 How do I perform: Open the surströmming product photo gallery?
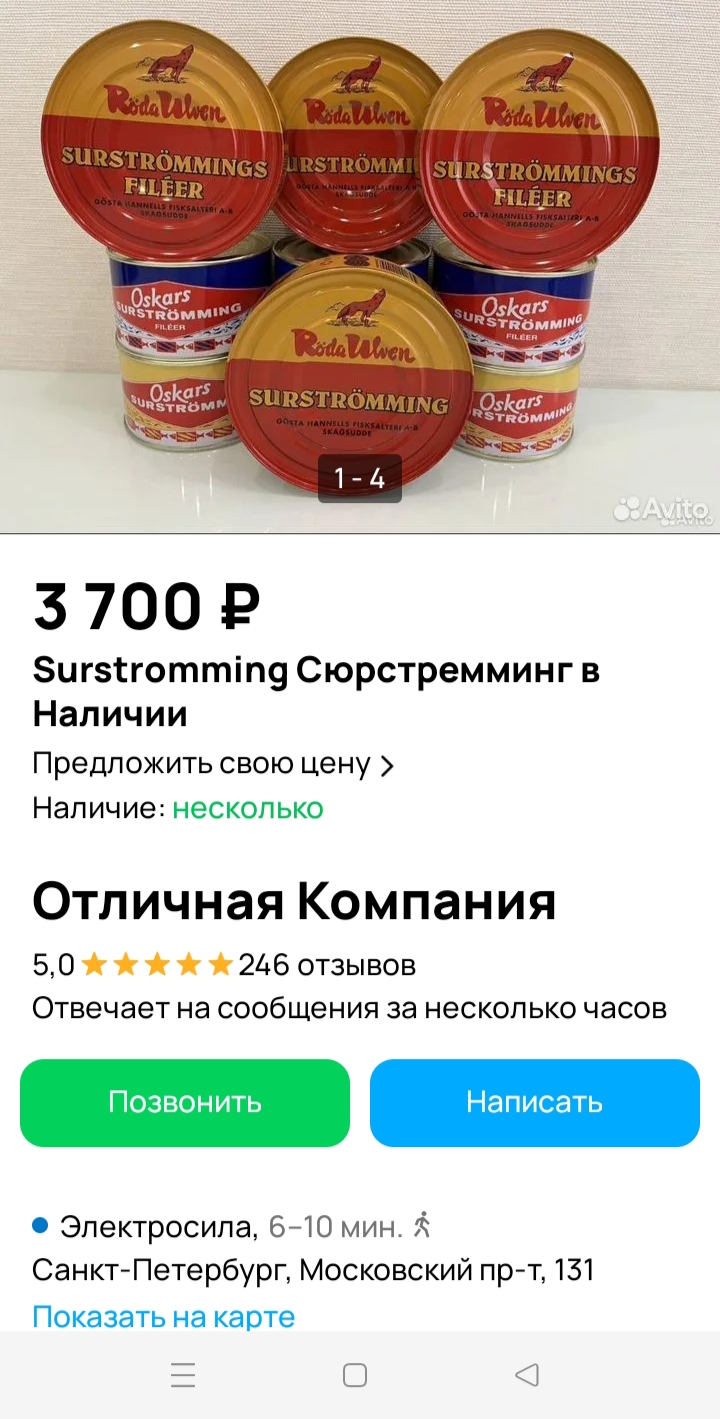point(360,260)
